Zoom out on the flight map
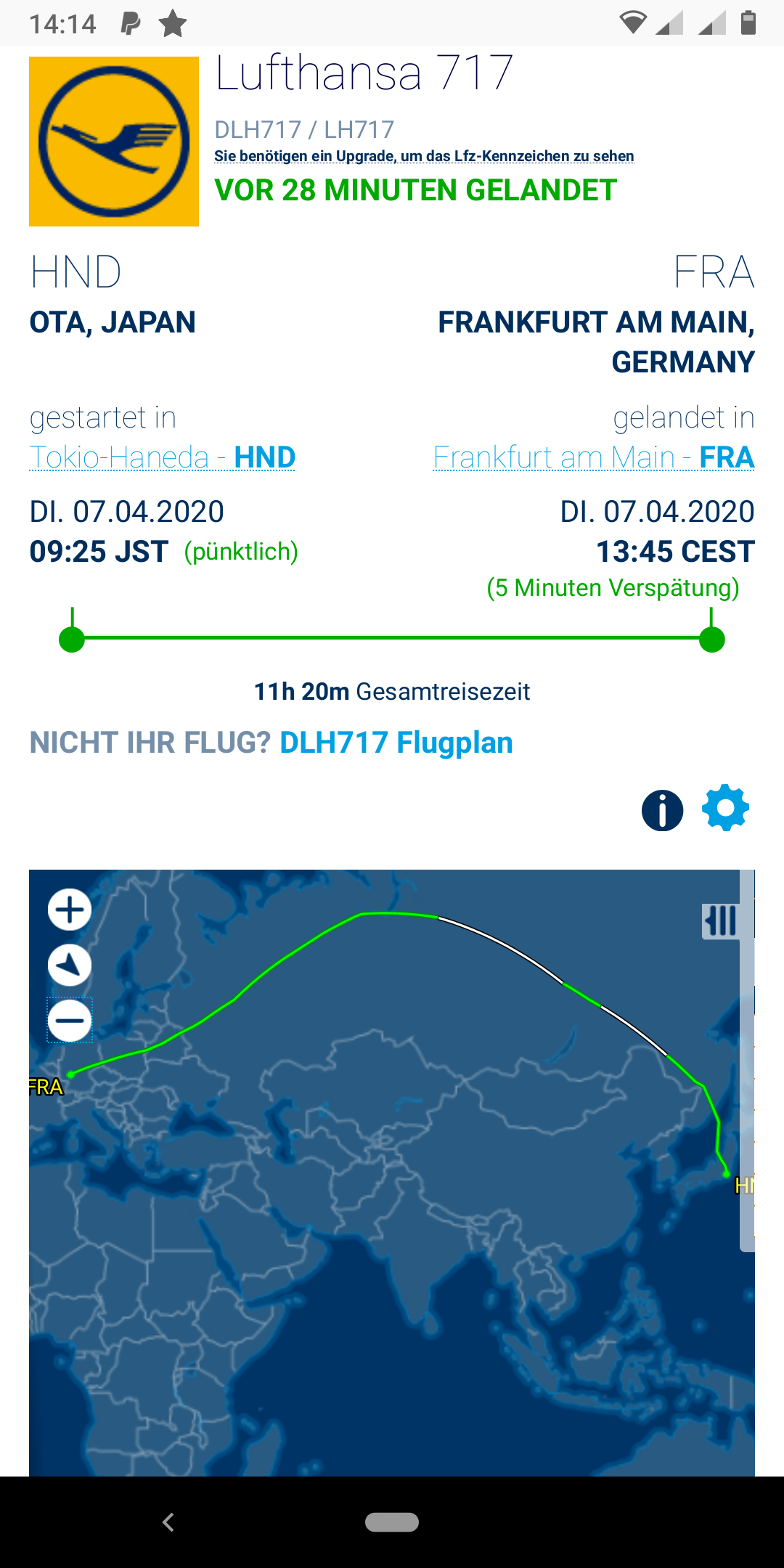This screenshot has height=1568, width=784. pyautogui.click(x=70, y=1021)
